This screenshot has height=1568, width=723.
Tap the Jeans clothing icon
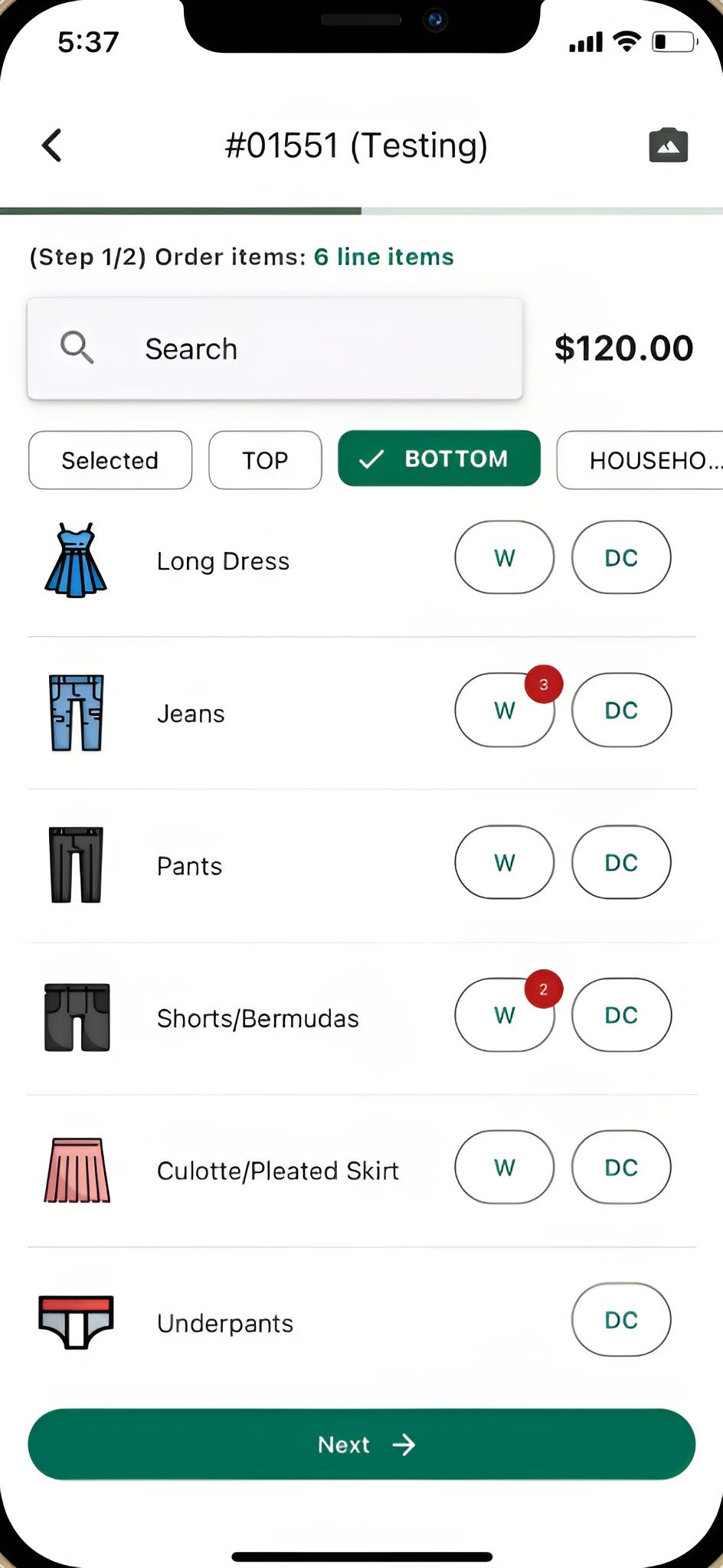(x=76, y=711)
